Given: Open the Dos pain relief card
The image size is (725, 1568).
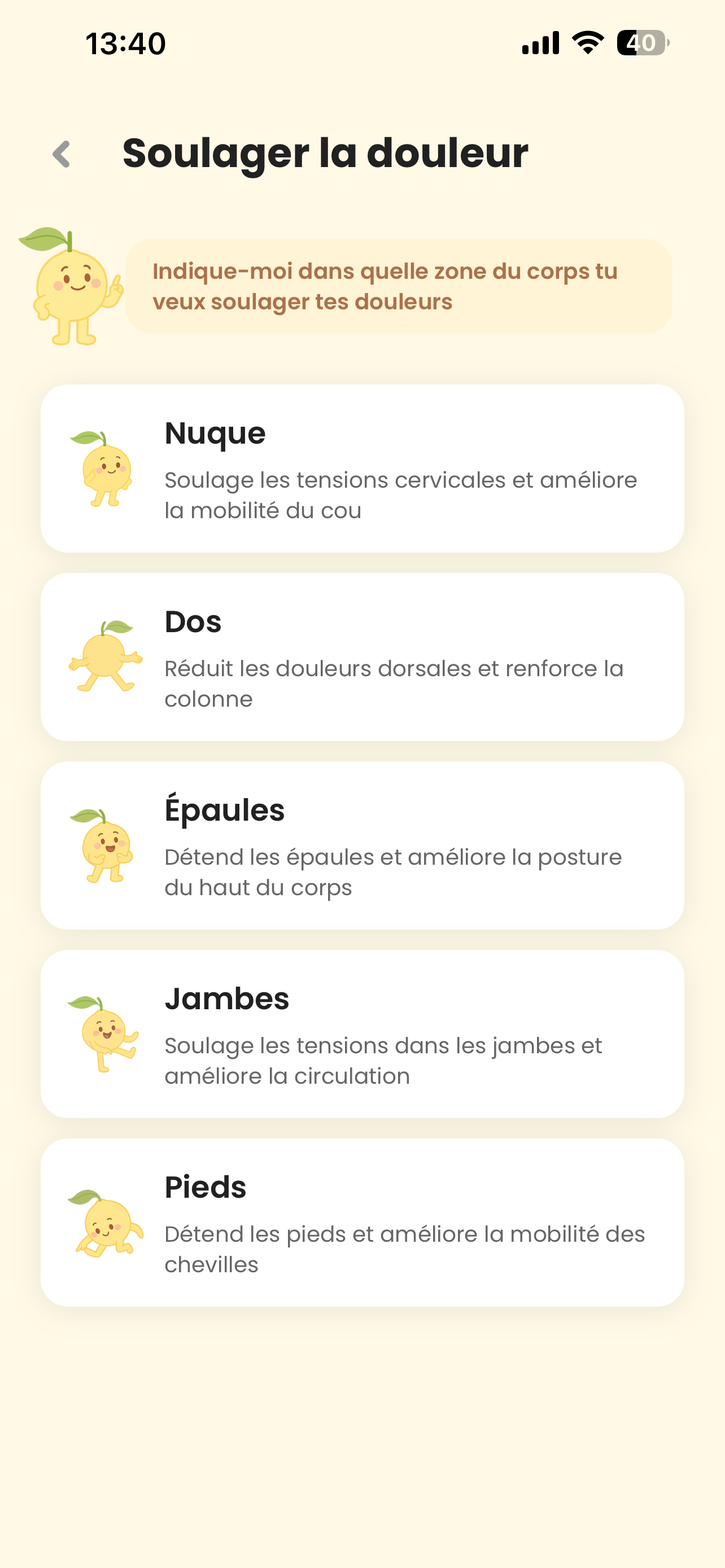Looking at the screenshot, I should click(362, 657).
